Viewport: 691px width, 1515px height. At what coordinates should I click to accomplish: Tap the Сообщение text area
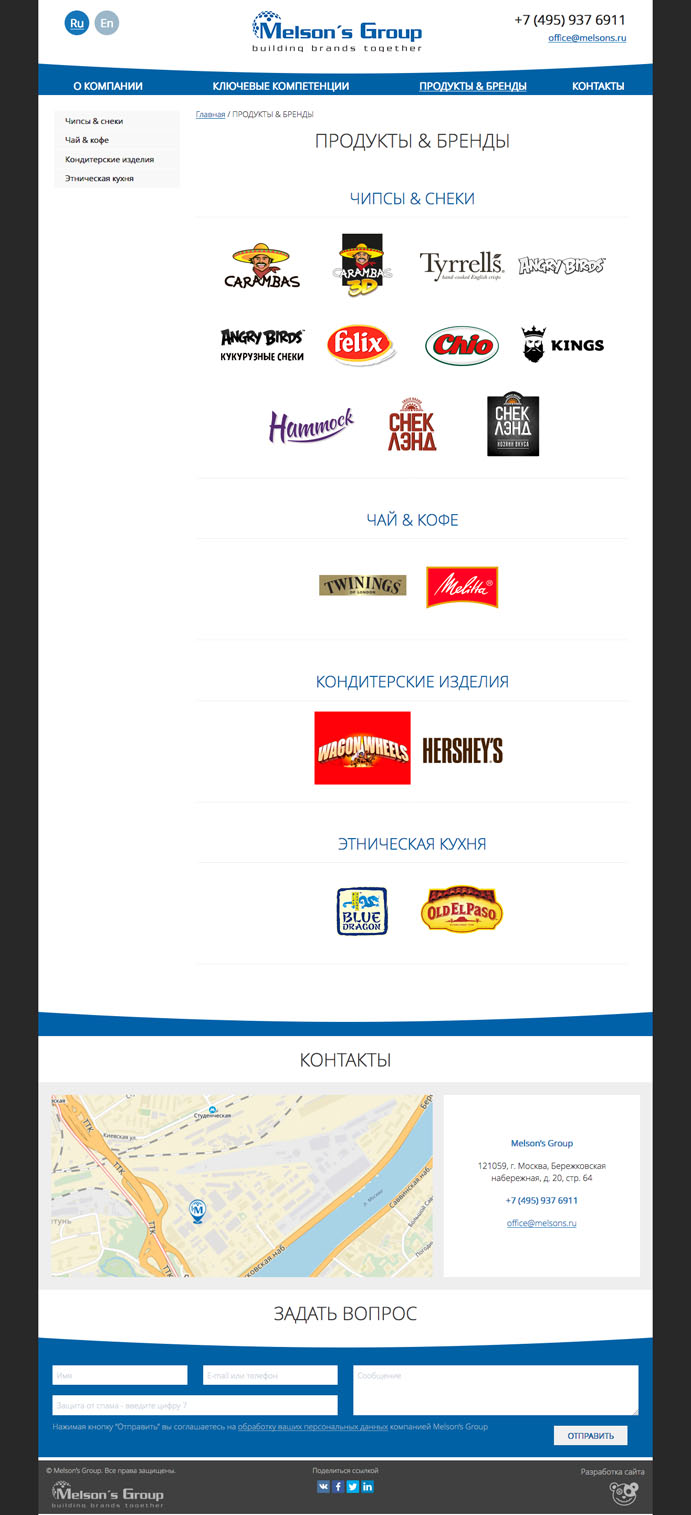tap(496, 1390)
